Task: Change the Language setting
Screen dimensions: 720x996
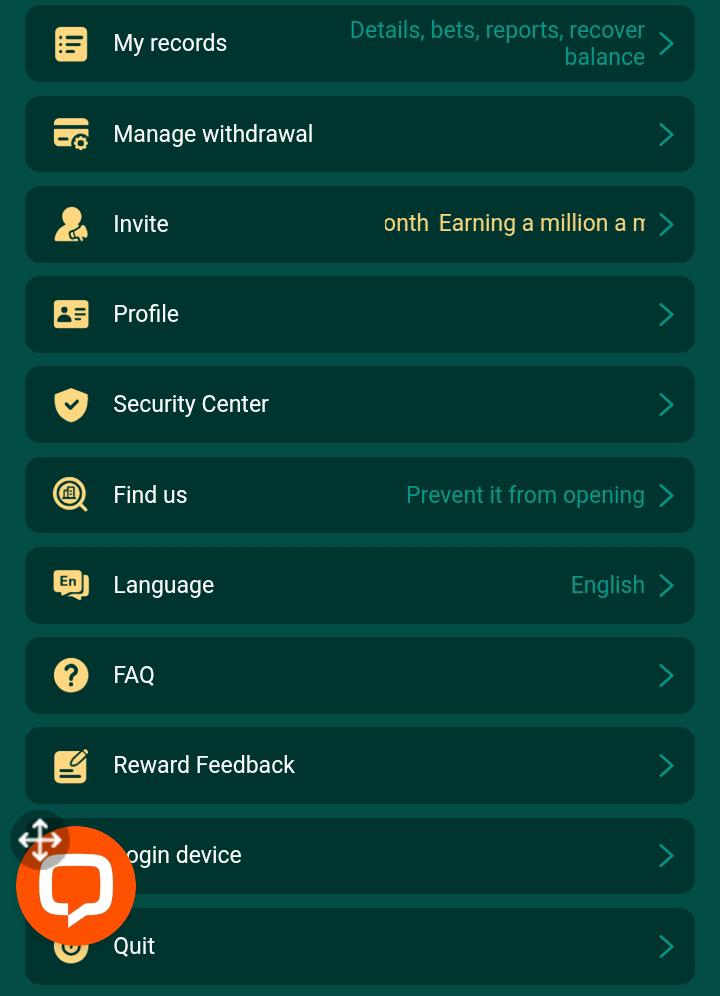Action: (360, 585)
